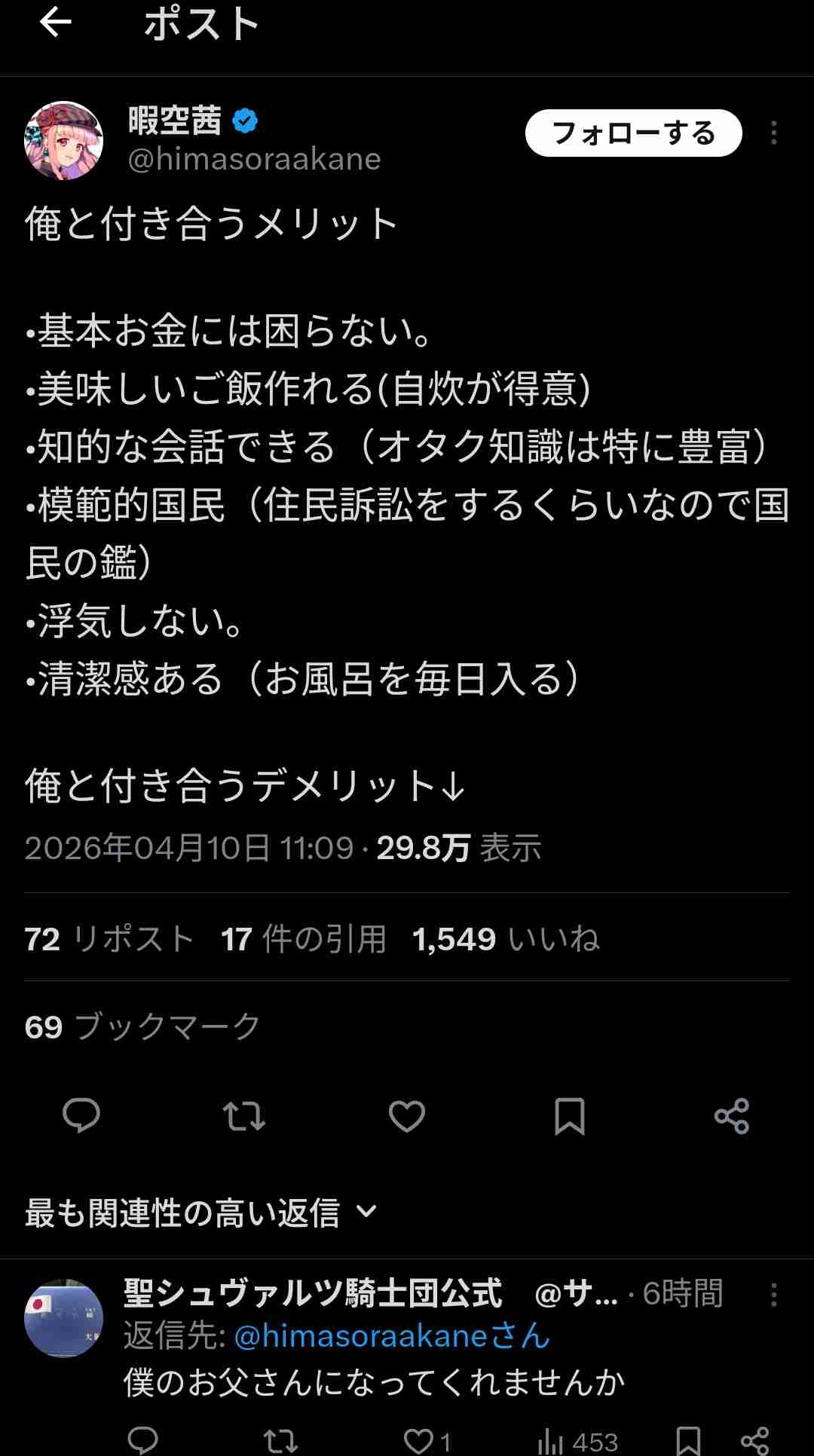Image resolution: width=814 pixels, height=1456 pixels.
Task: View the 72 リポスト list
Action: tap(109, 939)
